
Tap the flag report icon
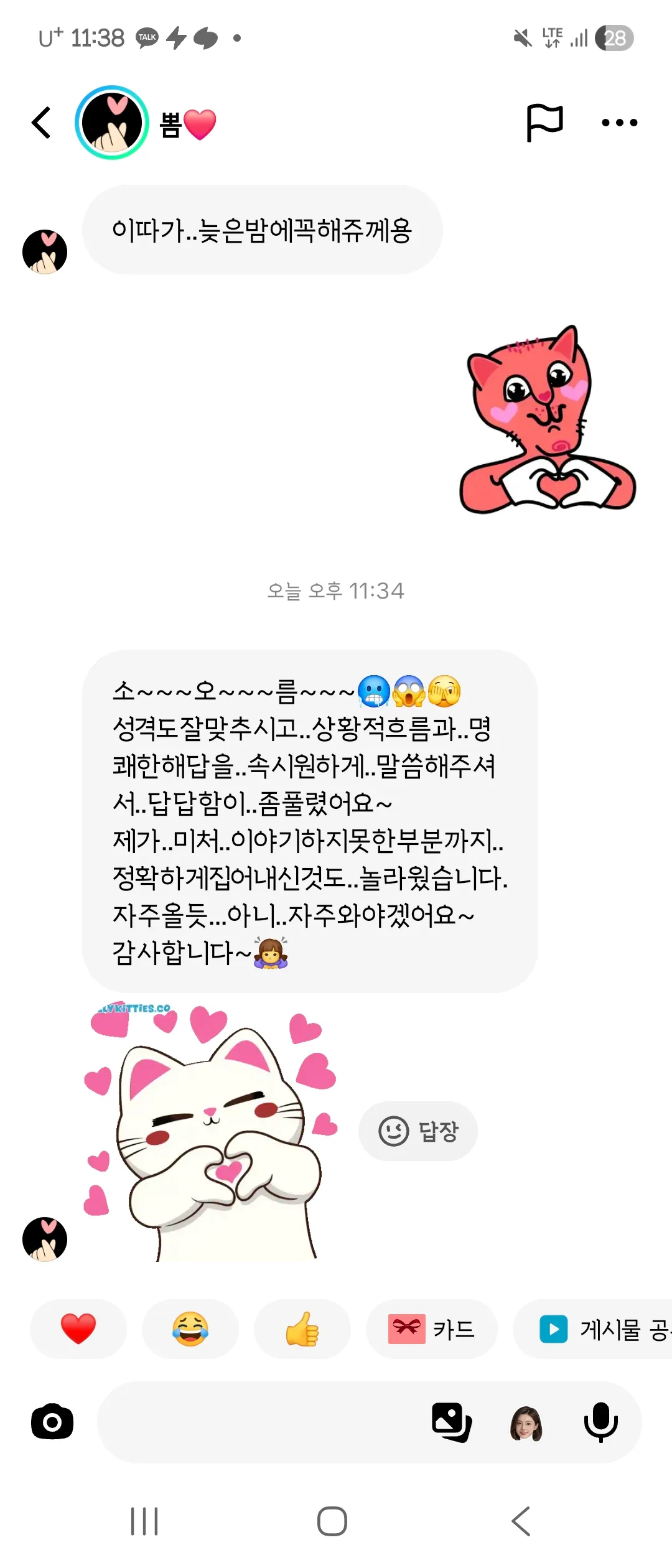coord(544,123)
